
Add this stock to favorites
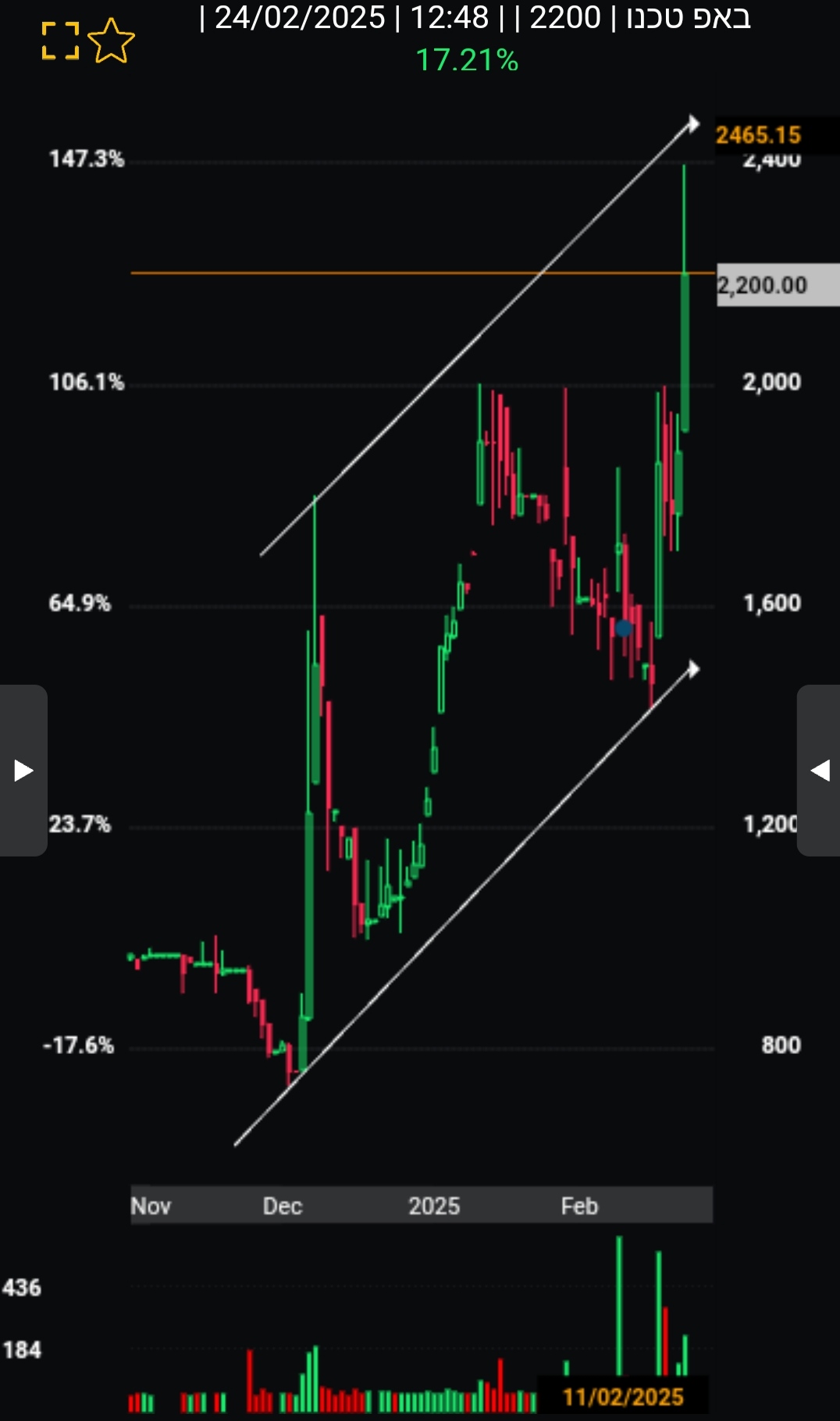[x=111, y=41]
